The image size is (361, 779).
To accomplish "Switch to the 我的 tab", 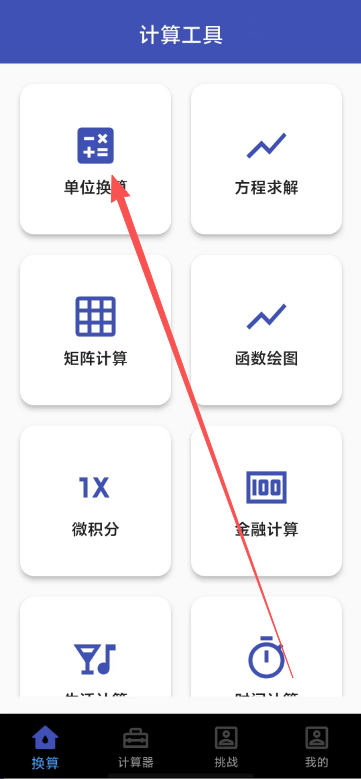I will tap(316, 747).
